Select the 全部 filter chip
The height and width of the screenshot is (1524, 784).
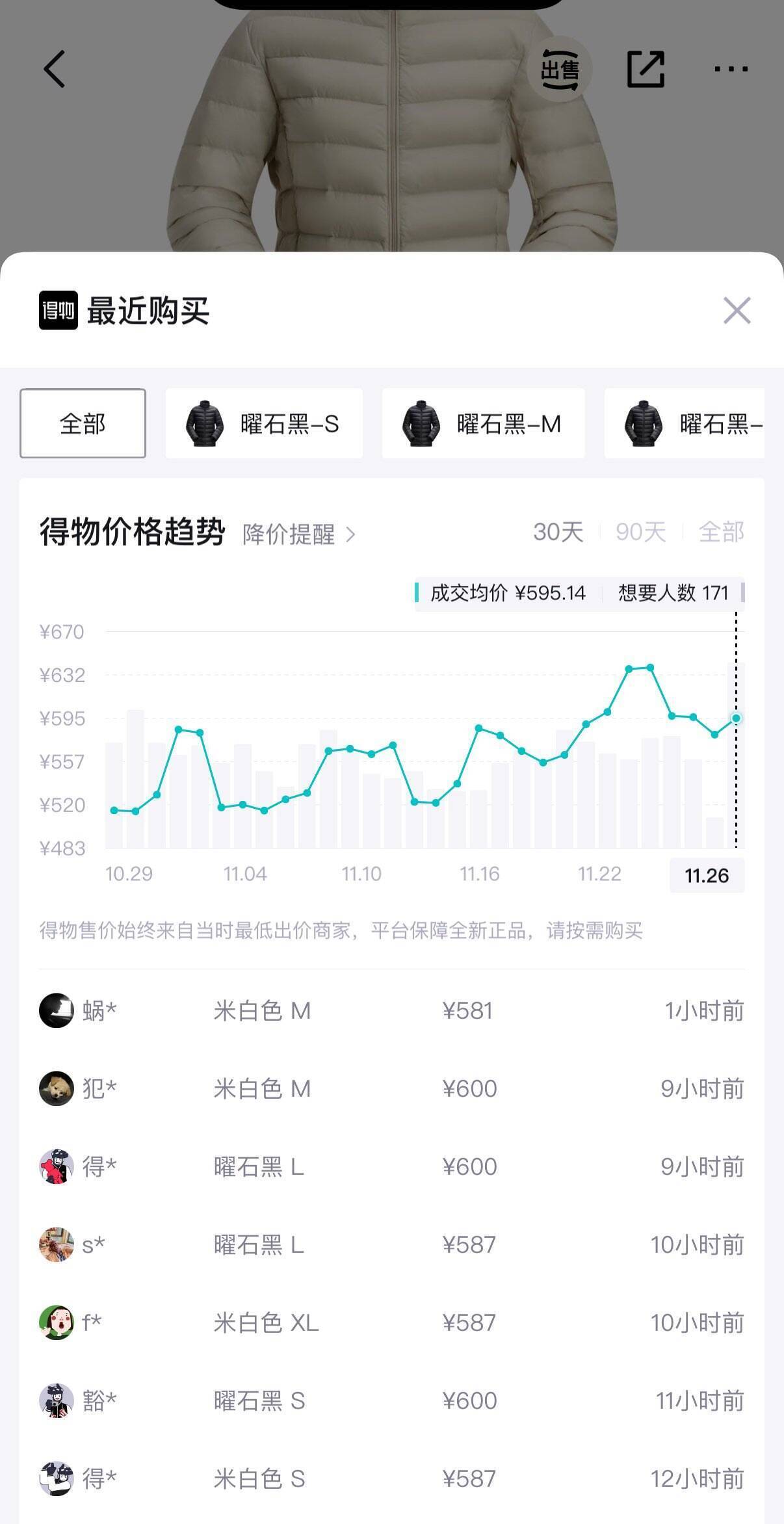83,423
